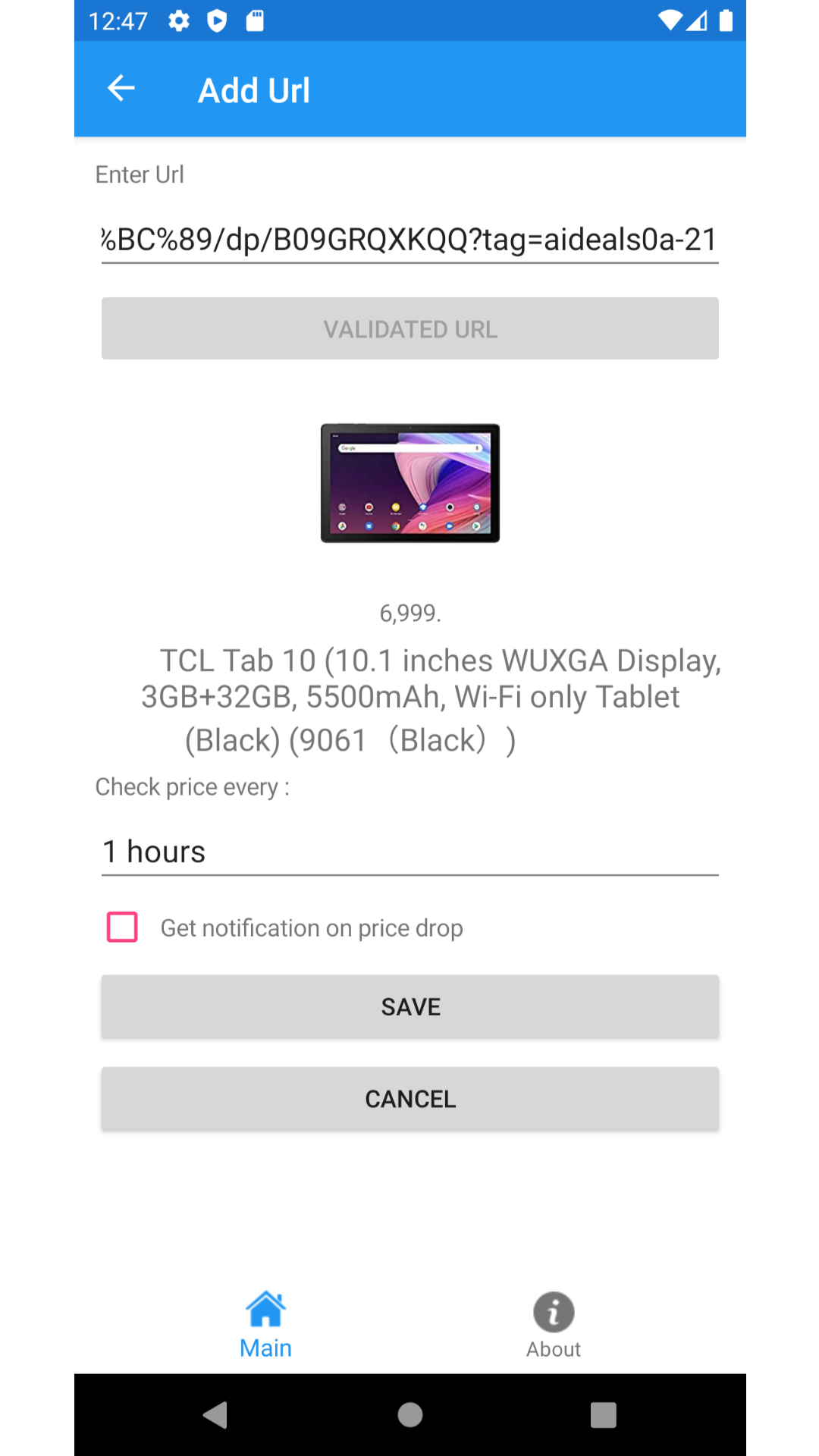Cancel adding this URL

click(409, 1098)
